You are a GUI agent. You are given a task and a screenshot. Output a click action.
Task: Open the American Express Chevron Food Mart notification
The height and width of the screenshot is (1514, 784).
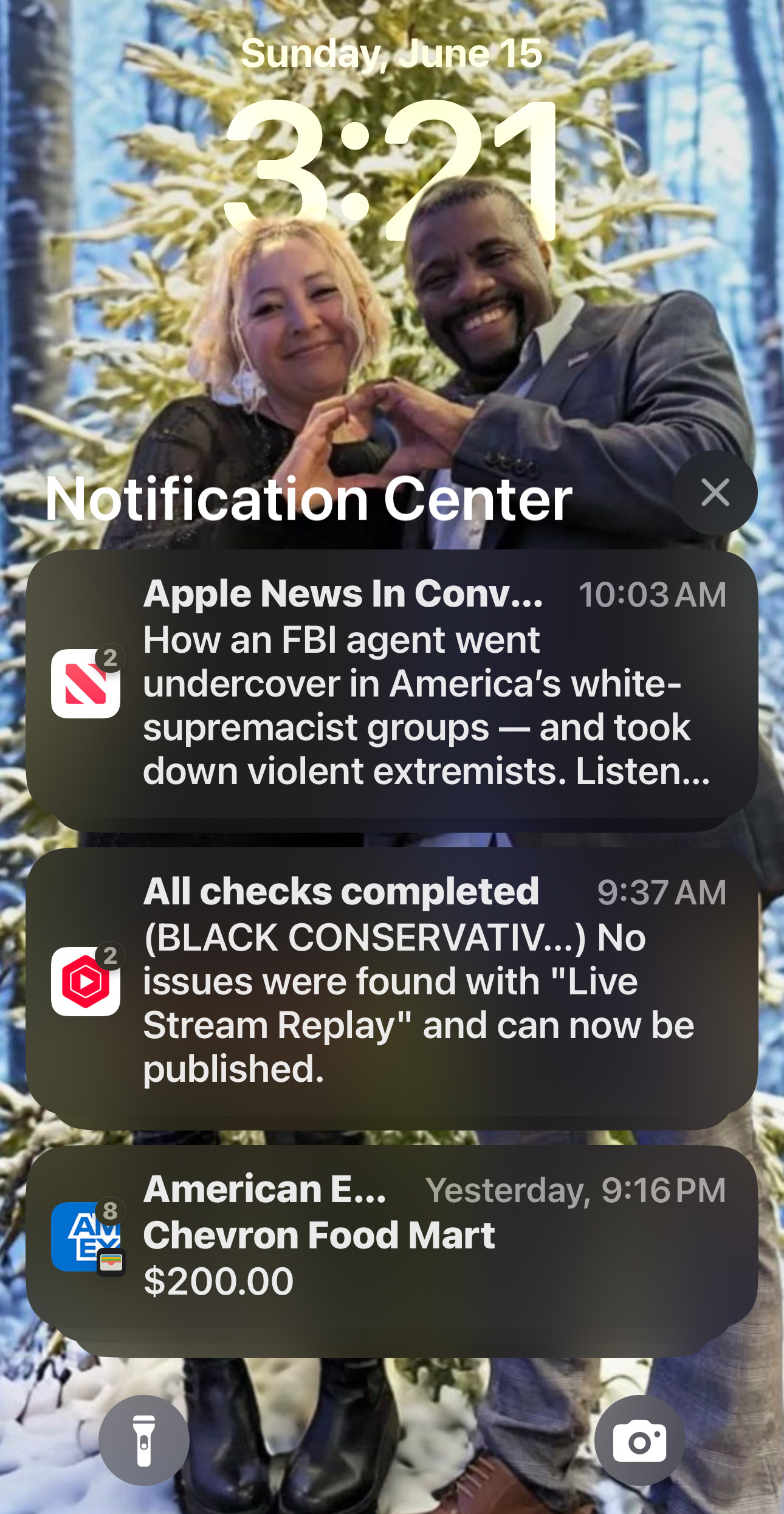[x=392, y=1237]
